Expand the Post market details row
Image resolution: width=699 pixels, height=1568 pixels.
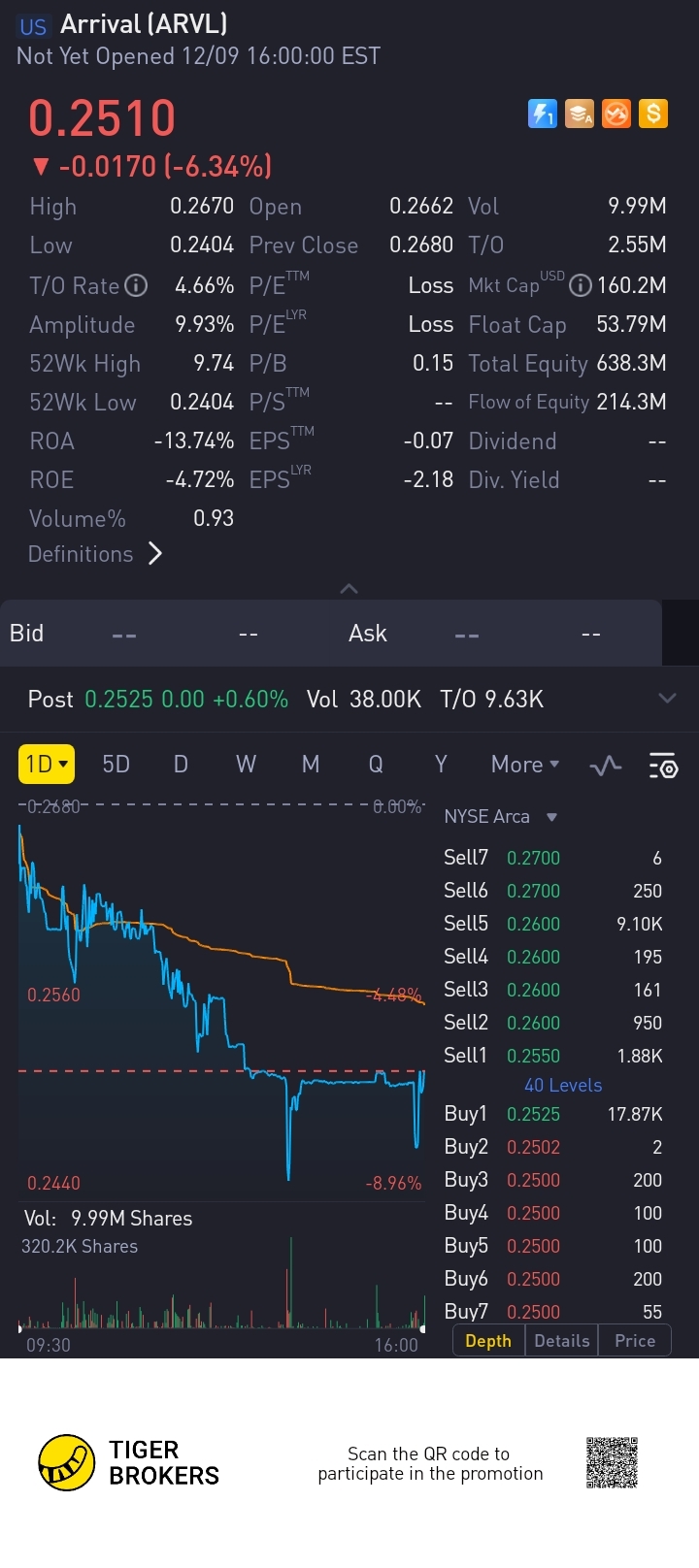pyautogui.click(x=667, y=699)
